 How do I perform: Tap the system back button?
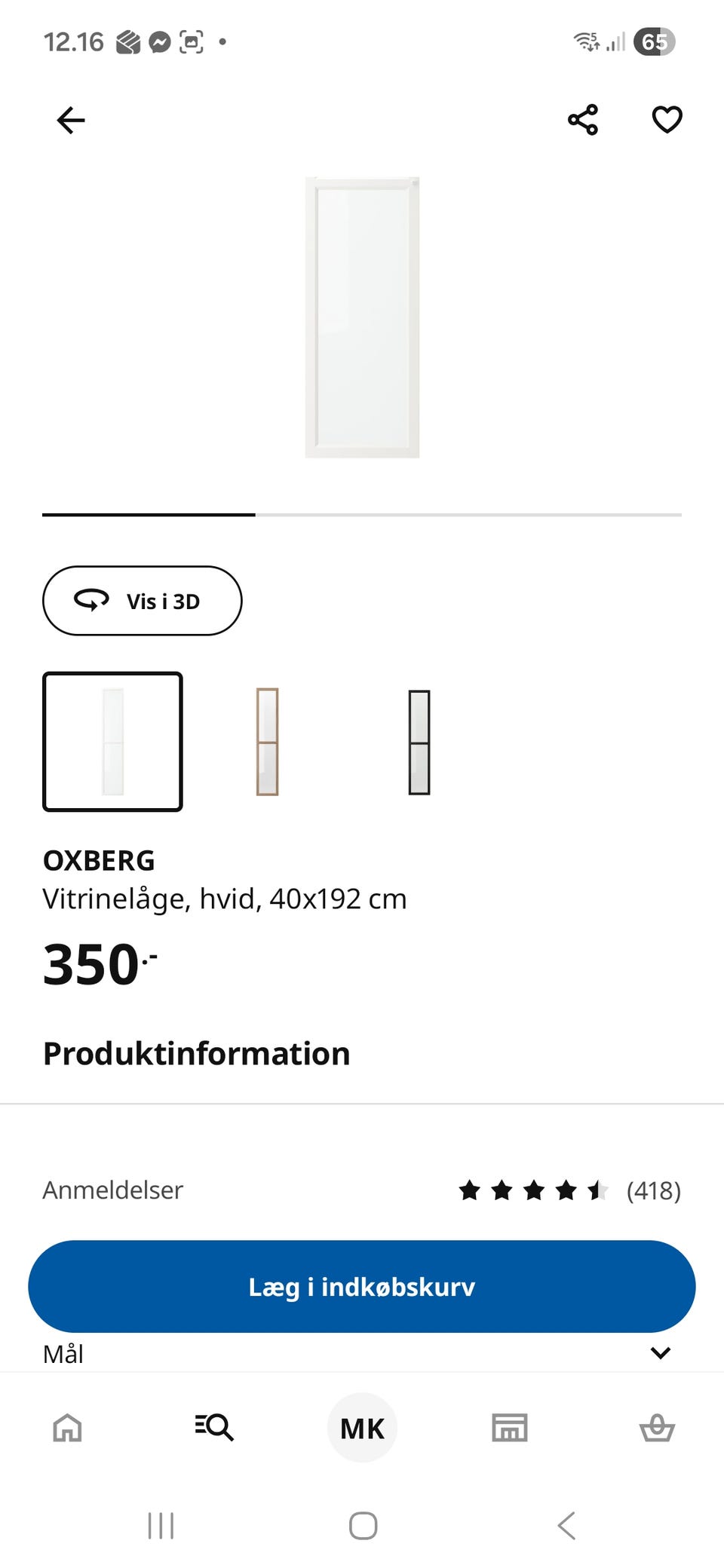click(x=567, y=1526)
